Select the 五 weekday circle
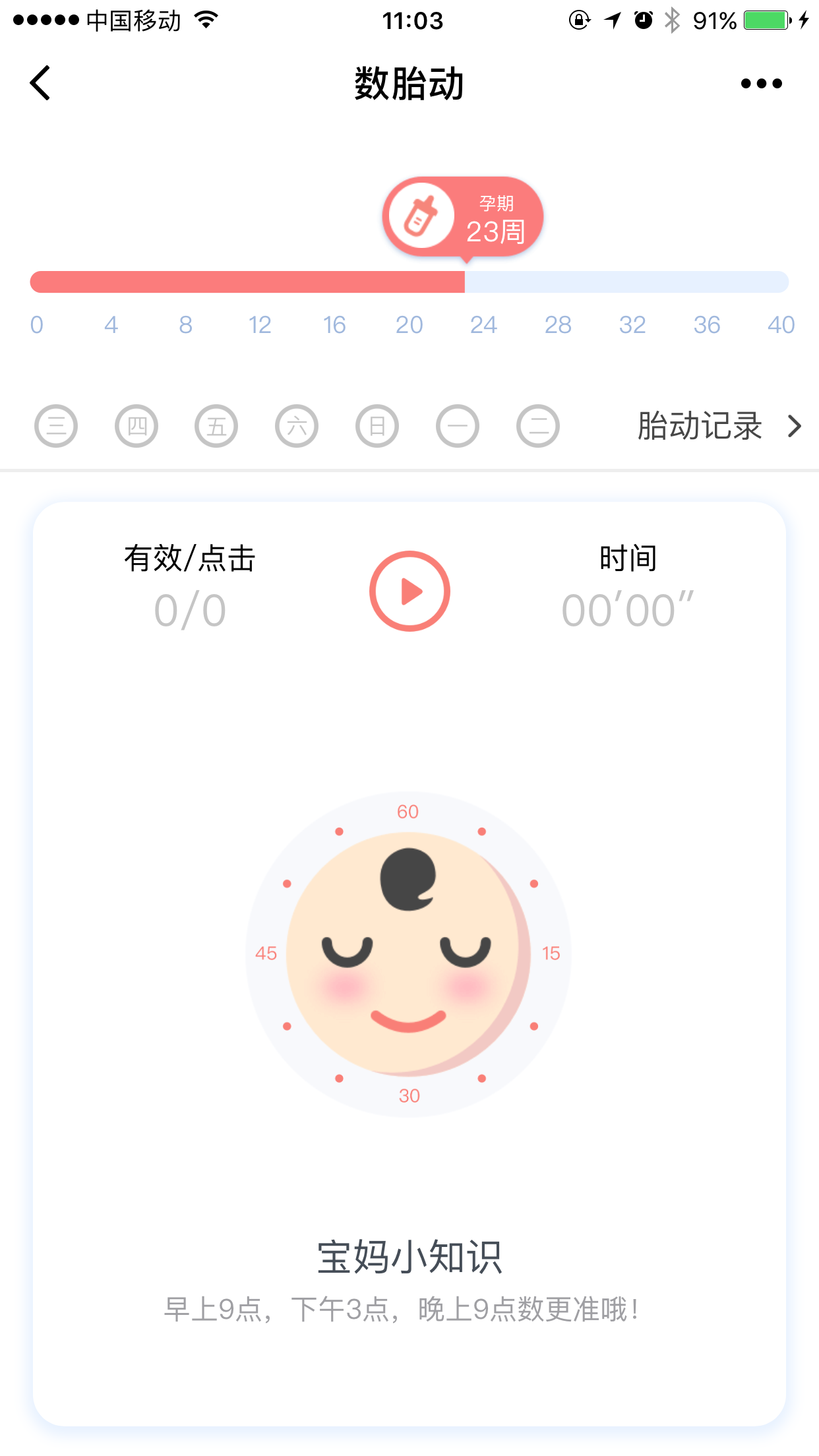This screenshot has width=819, height=1456. tap(216, 426)
